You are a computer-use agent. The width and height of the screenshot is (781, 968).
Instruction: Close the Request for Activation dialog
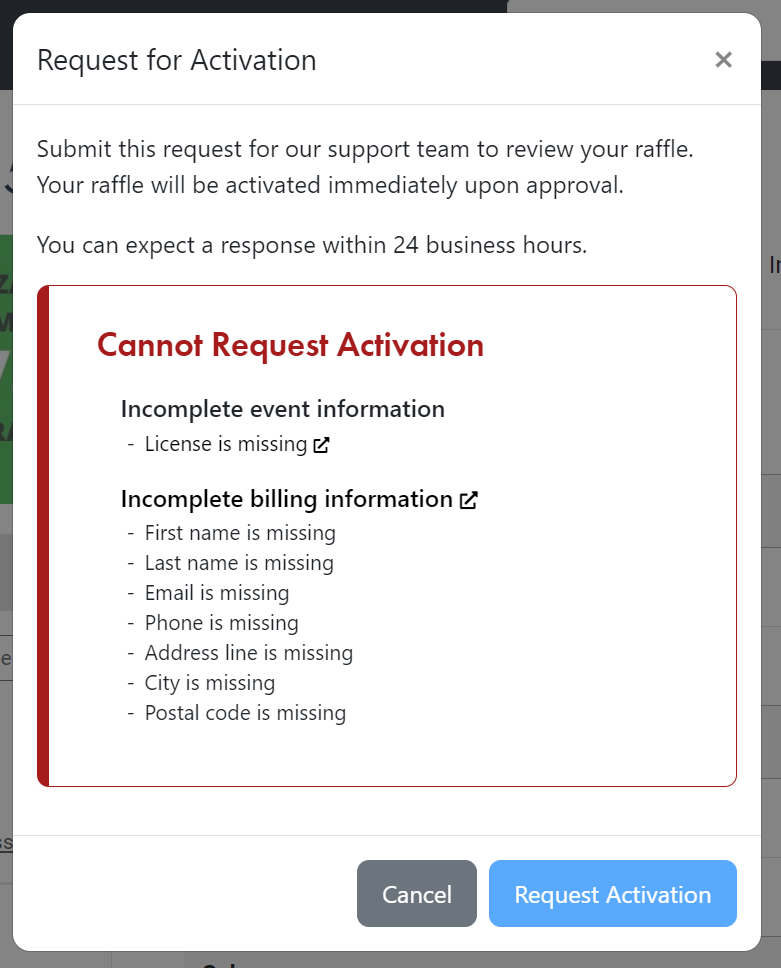click(723, 60)
